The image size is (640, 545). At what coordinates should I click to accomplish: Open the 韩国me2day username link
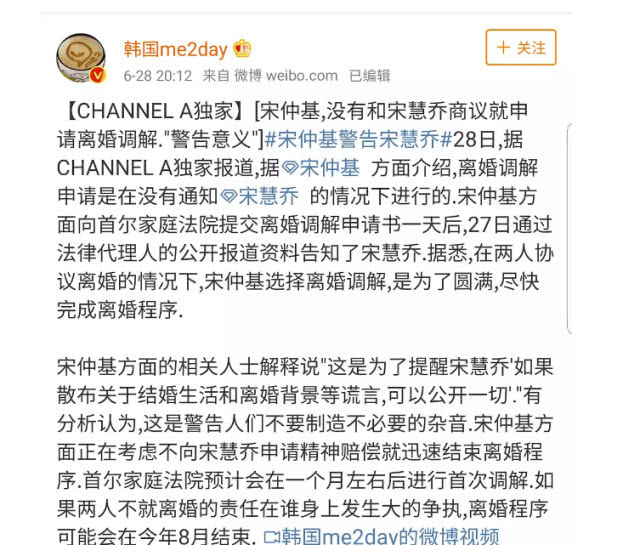point(176,49)
